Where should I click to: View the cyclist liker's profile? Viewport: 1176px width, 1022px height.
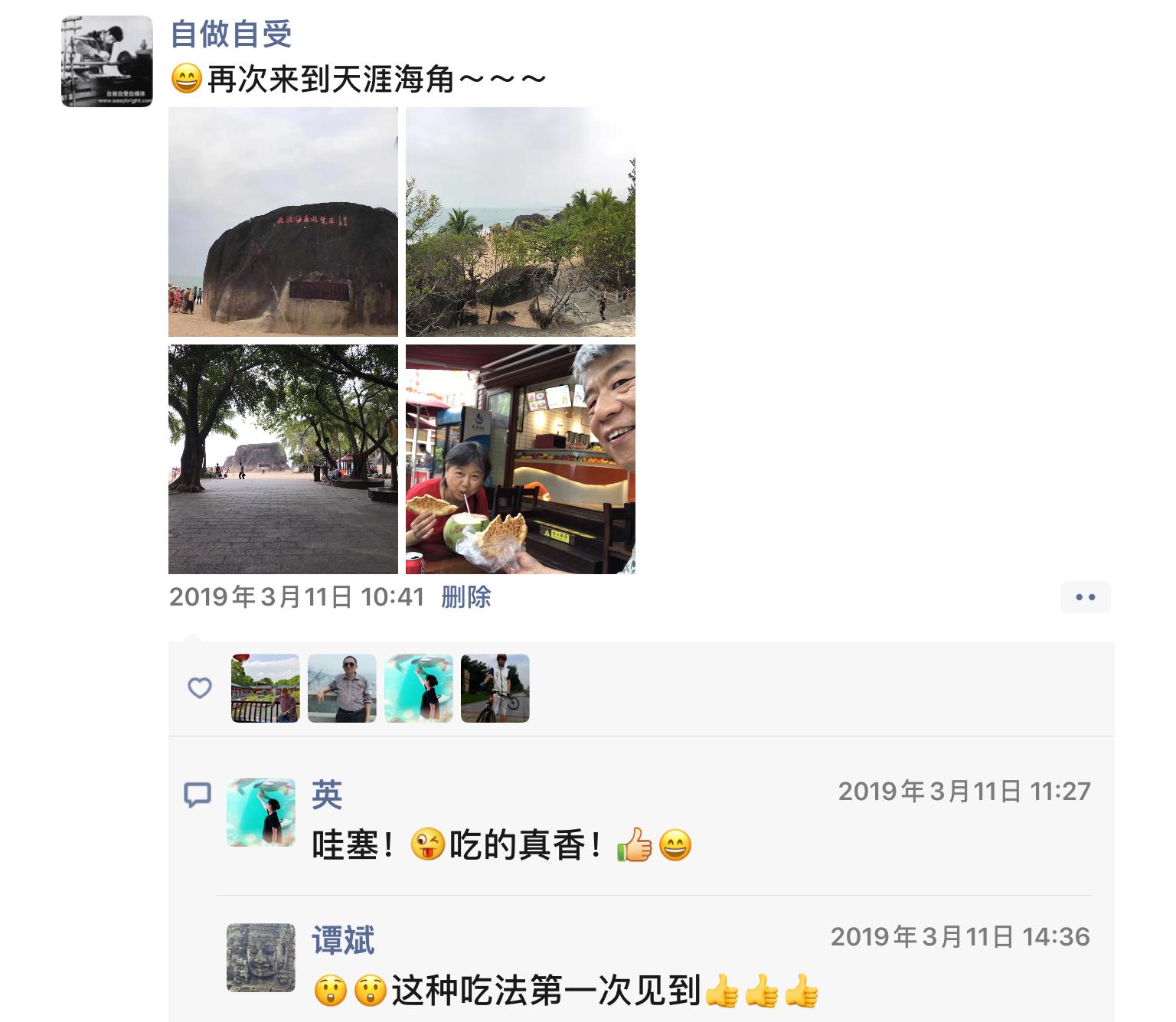pos(495,688)
